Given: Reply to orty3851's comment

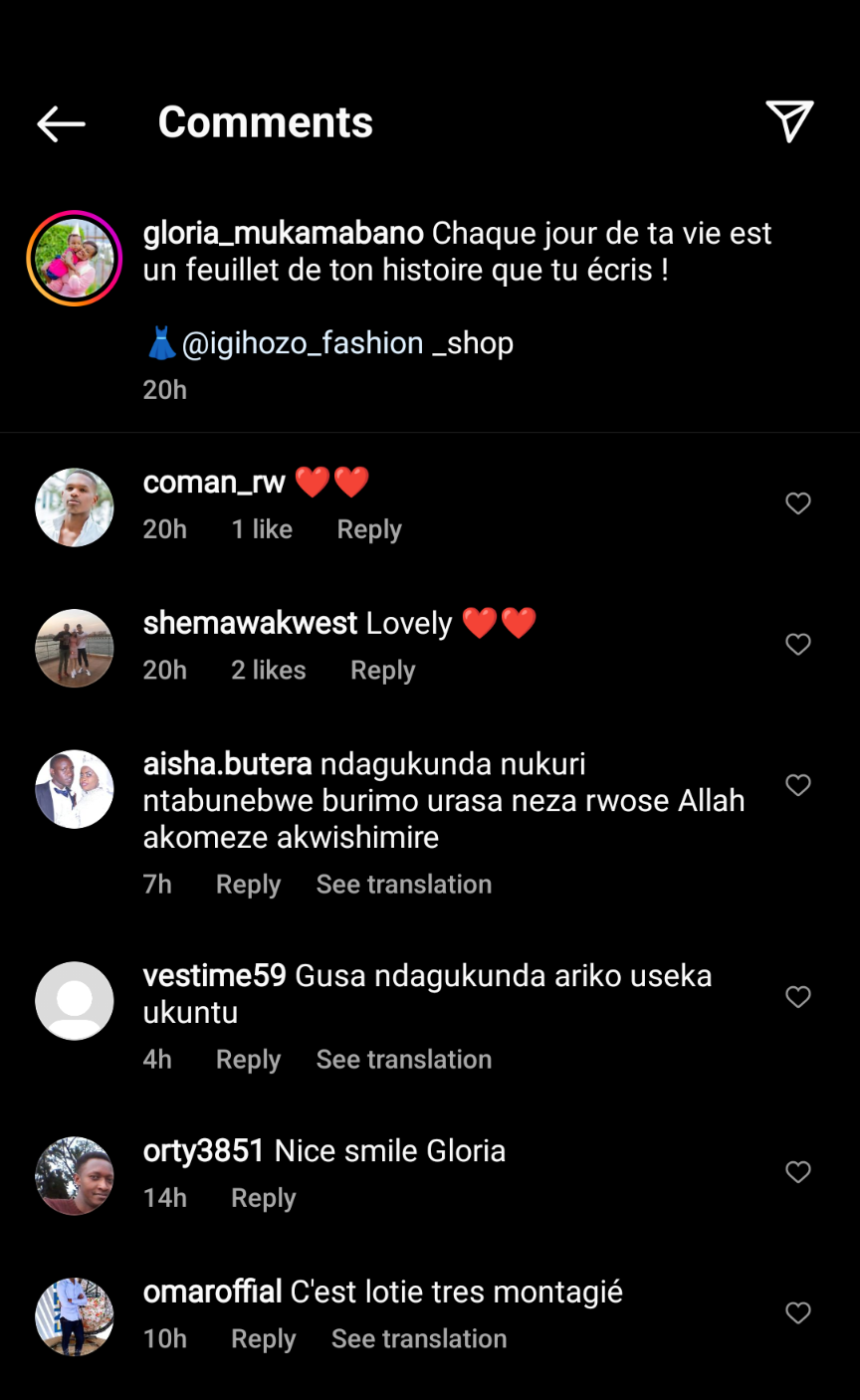Looking at the screenshot, I should click(263, 1198).
